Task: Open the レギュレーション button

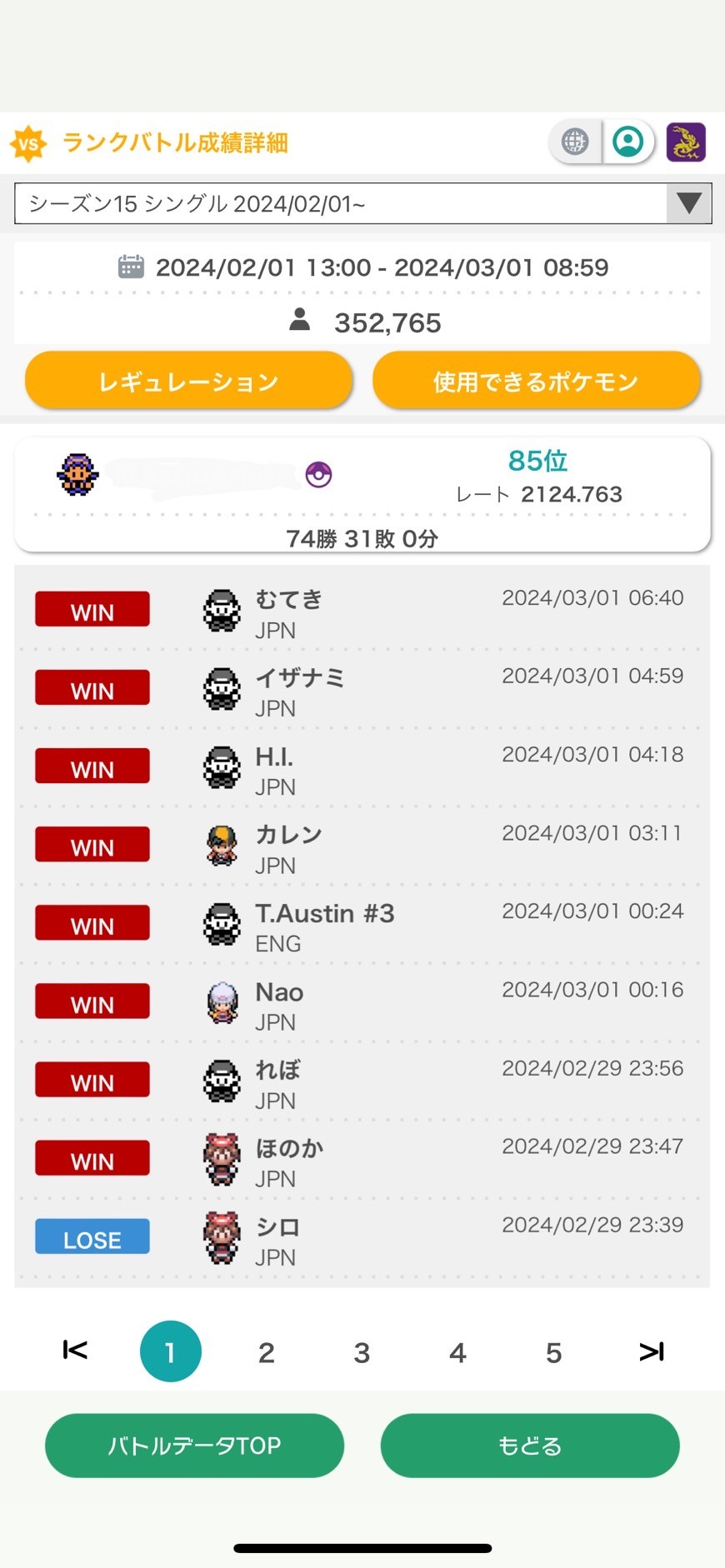Action: 188,382
